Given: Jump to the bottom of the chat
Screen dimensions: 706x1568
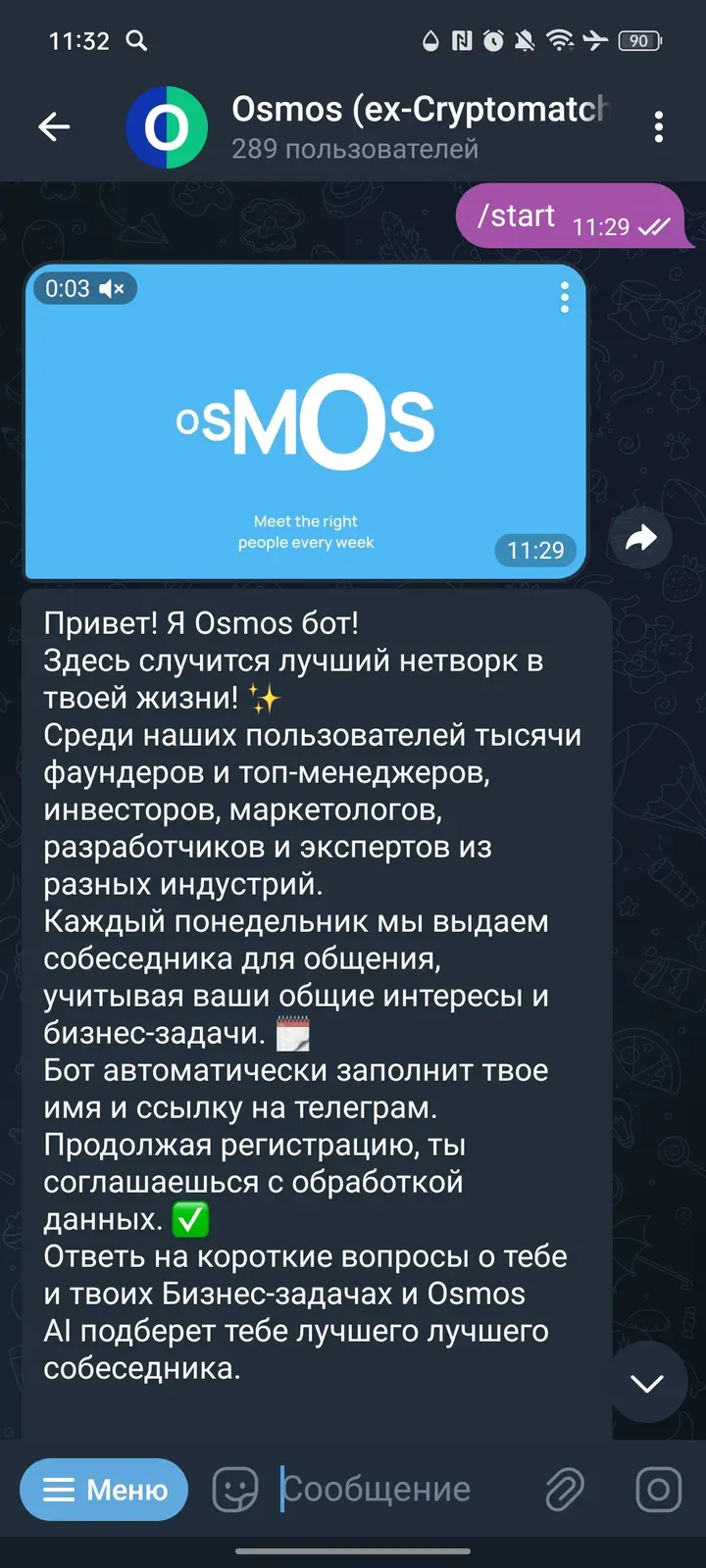Looking at the screenshot, I should [x=647, y=1383].
